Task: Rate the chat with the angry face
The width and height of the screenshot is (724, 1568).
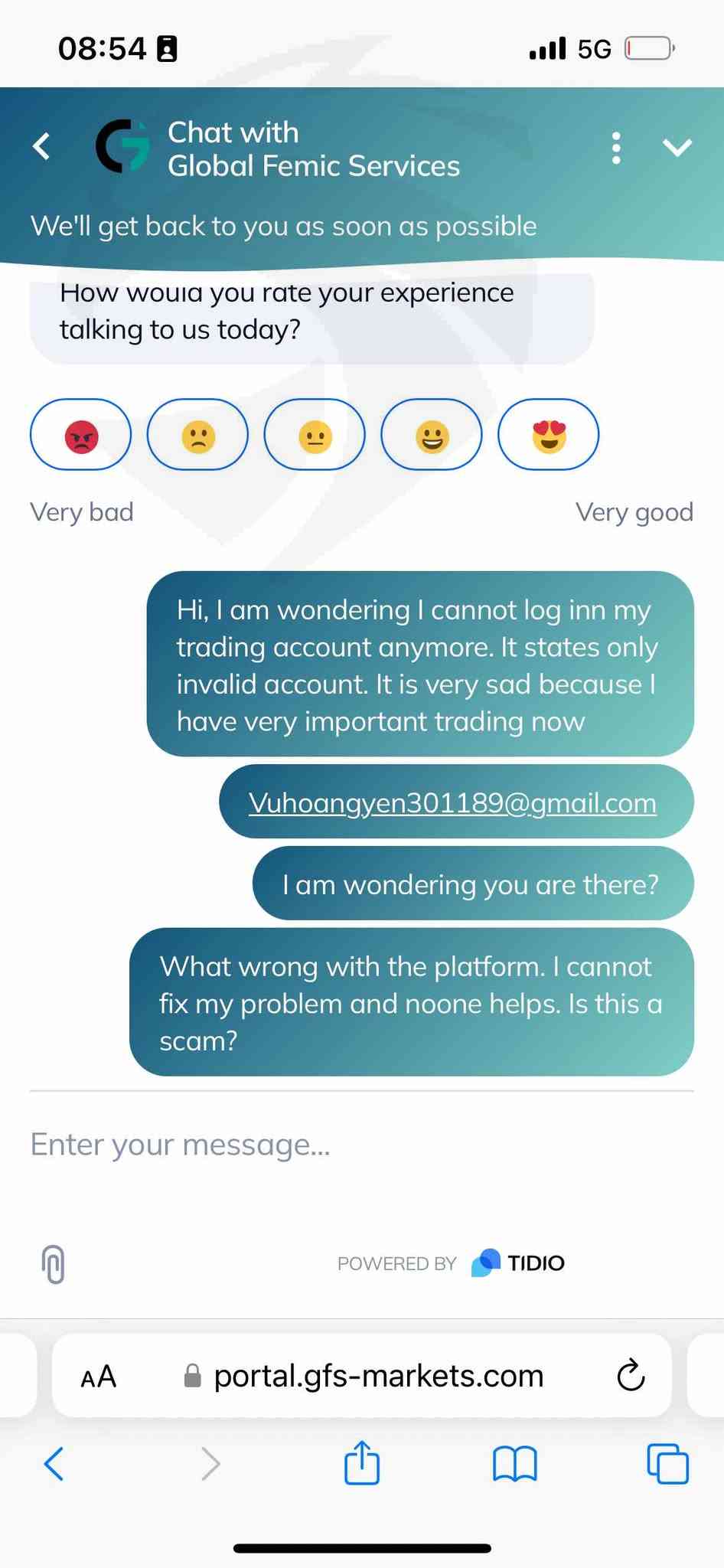Action: 81,434
